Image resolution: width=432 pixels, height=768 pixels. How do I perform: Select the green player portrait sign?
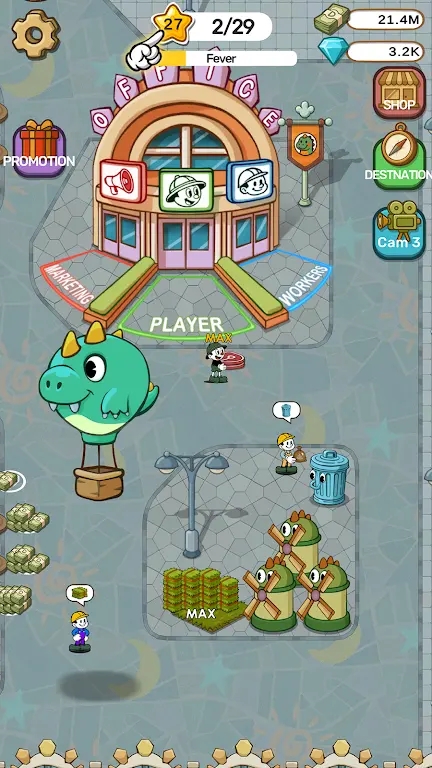click(186, 190)
